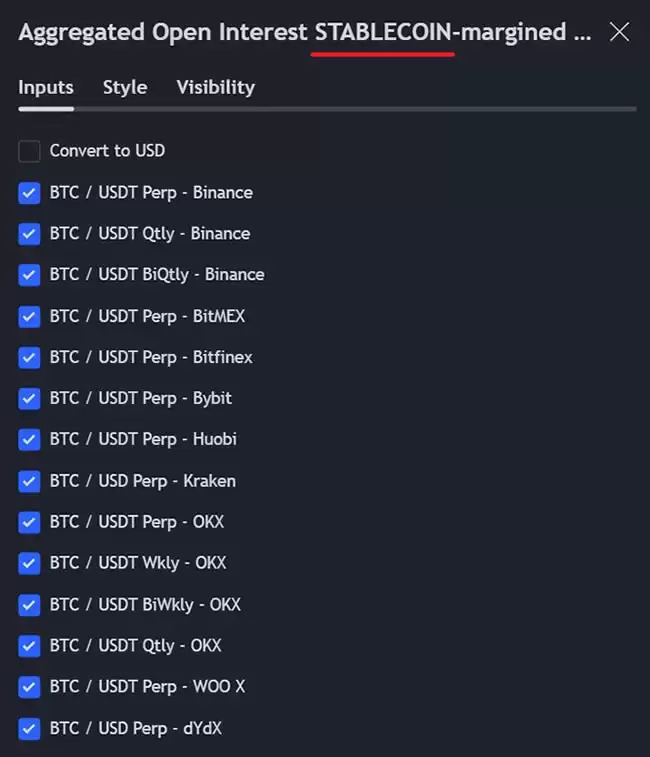Uncheck BTC / USD Perp - Kraken
This screenshot has width=650, height=757.
pyautogui.click(x=30, y=482)
